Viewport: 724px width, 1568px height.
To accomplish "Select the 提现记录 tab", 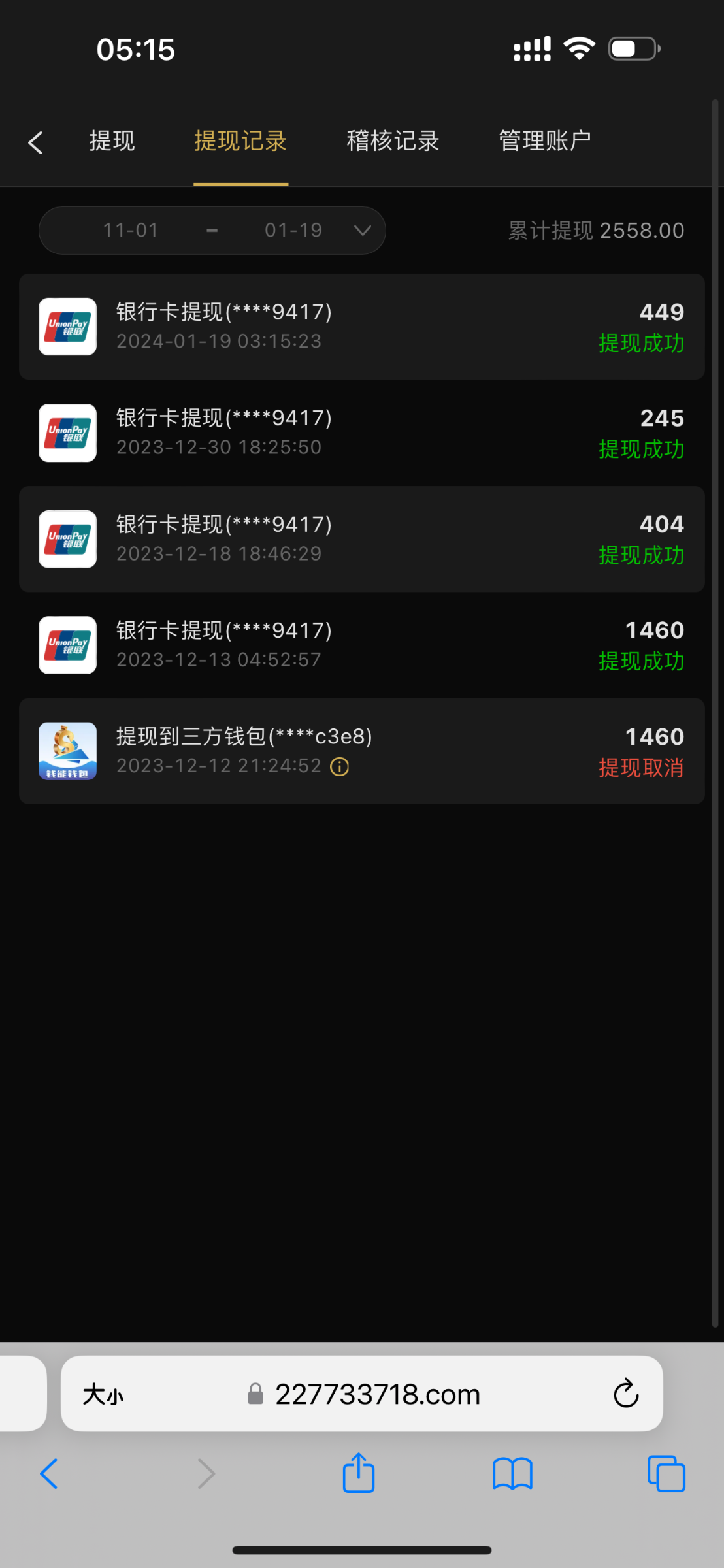I will (240, 141).
